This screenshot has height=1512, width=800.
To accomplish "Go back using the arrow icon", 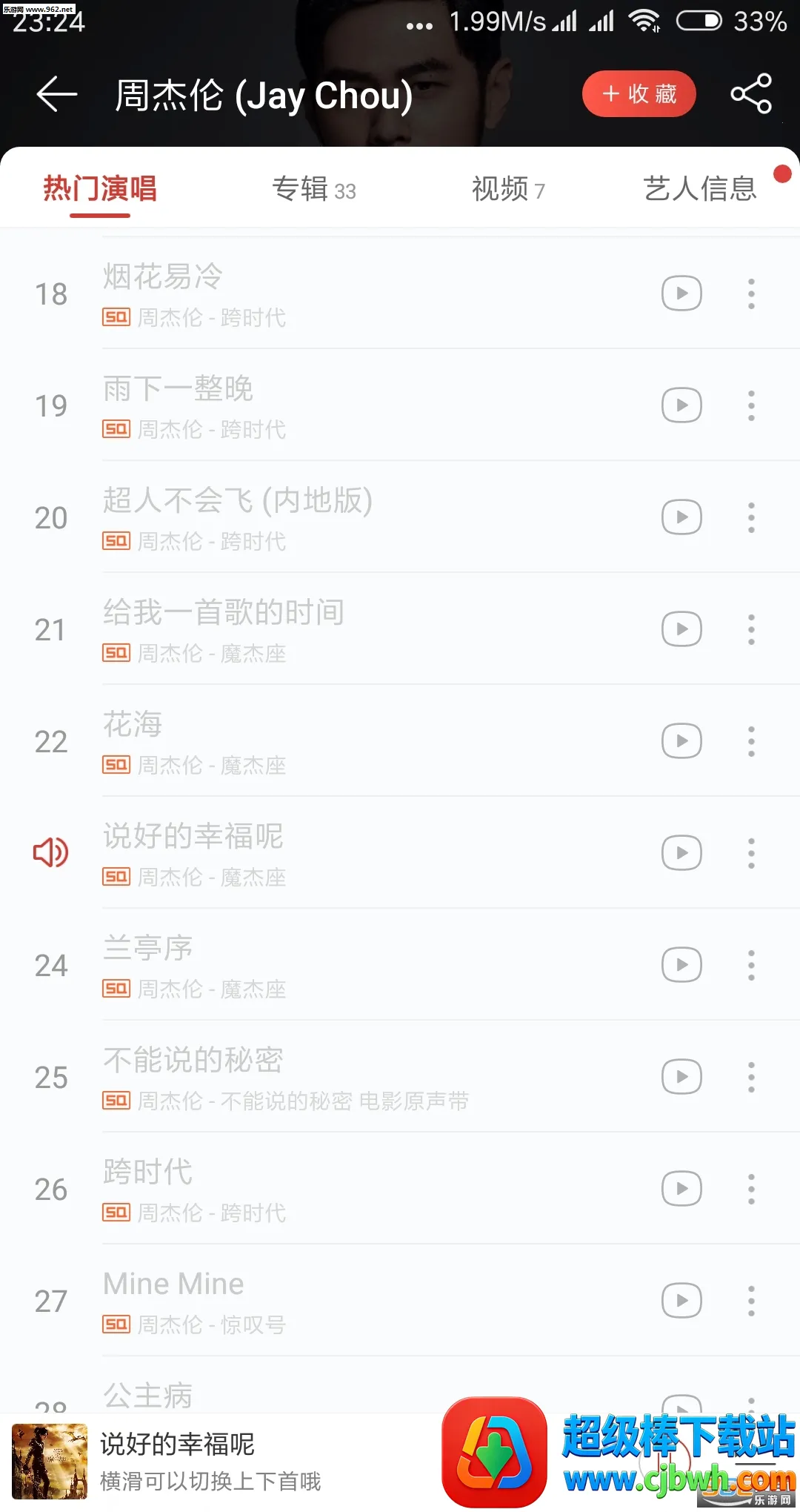I will (57, 95).
